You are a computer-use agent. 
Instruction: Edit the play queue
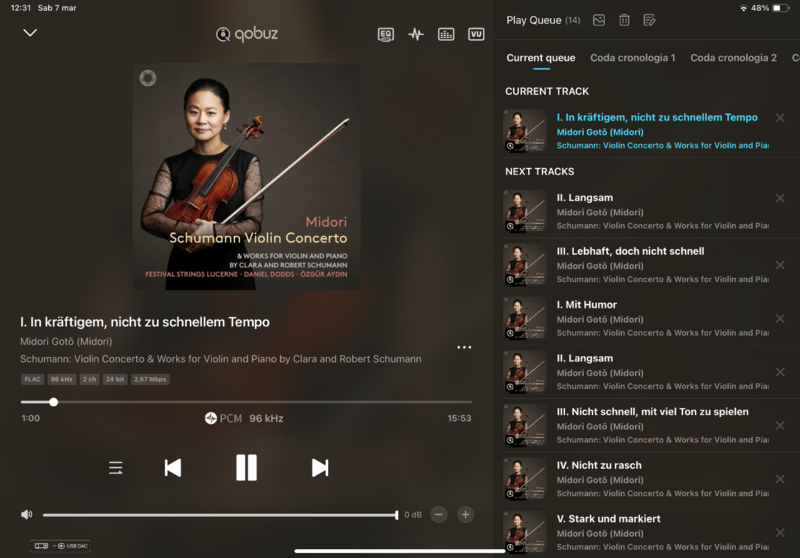650,20
